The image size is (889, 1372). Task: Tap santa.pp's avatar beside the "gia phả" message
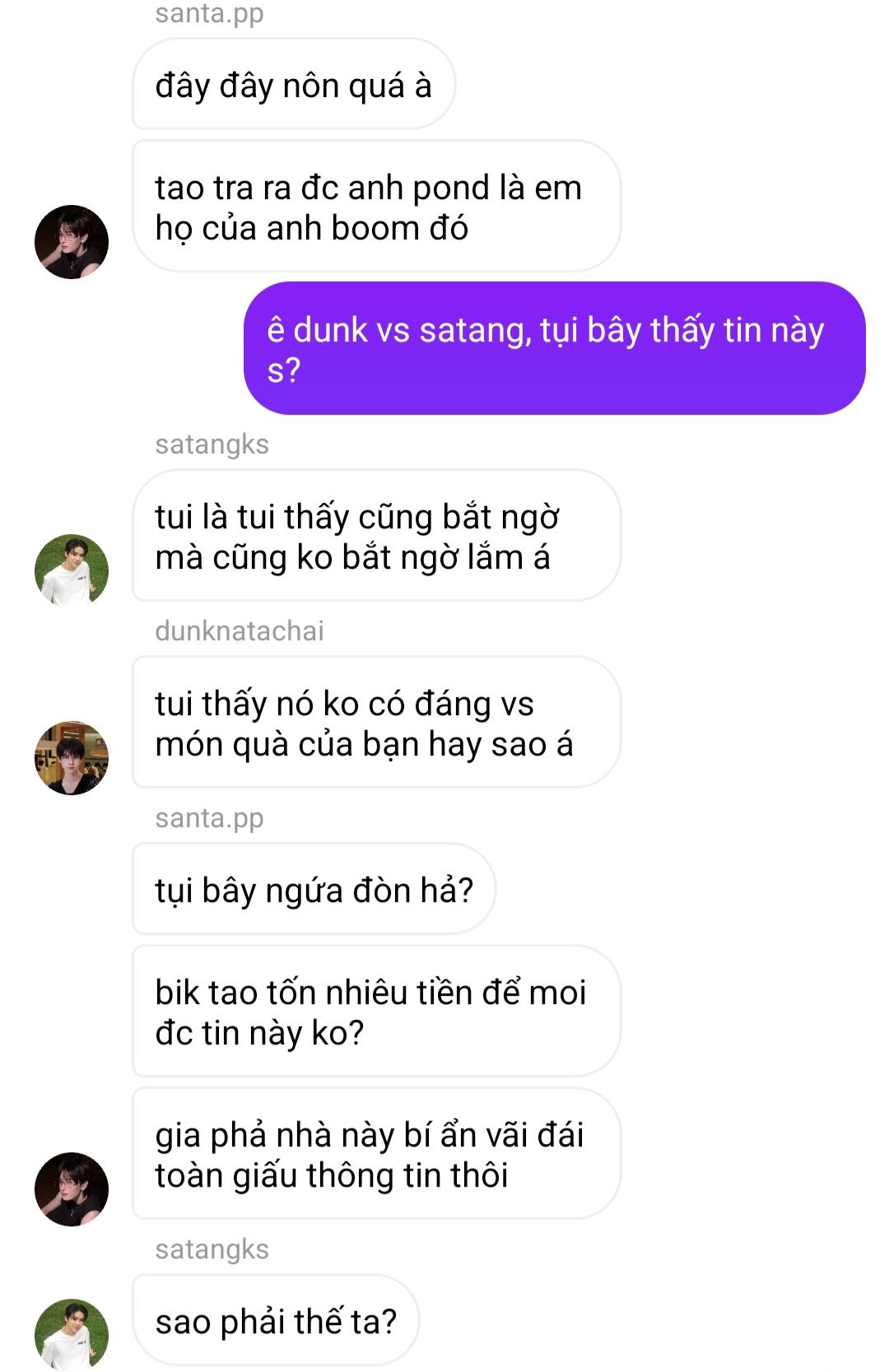72,1189
